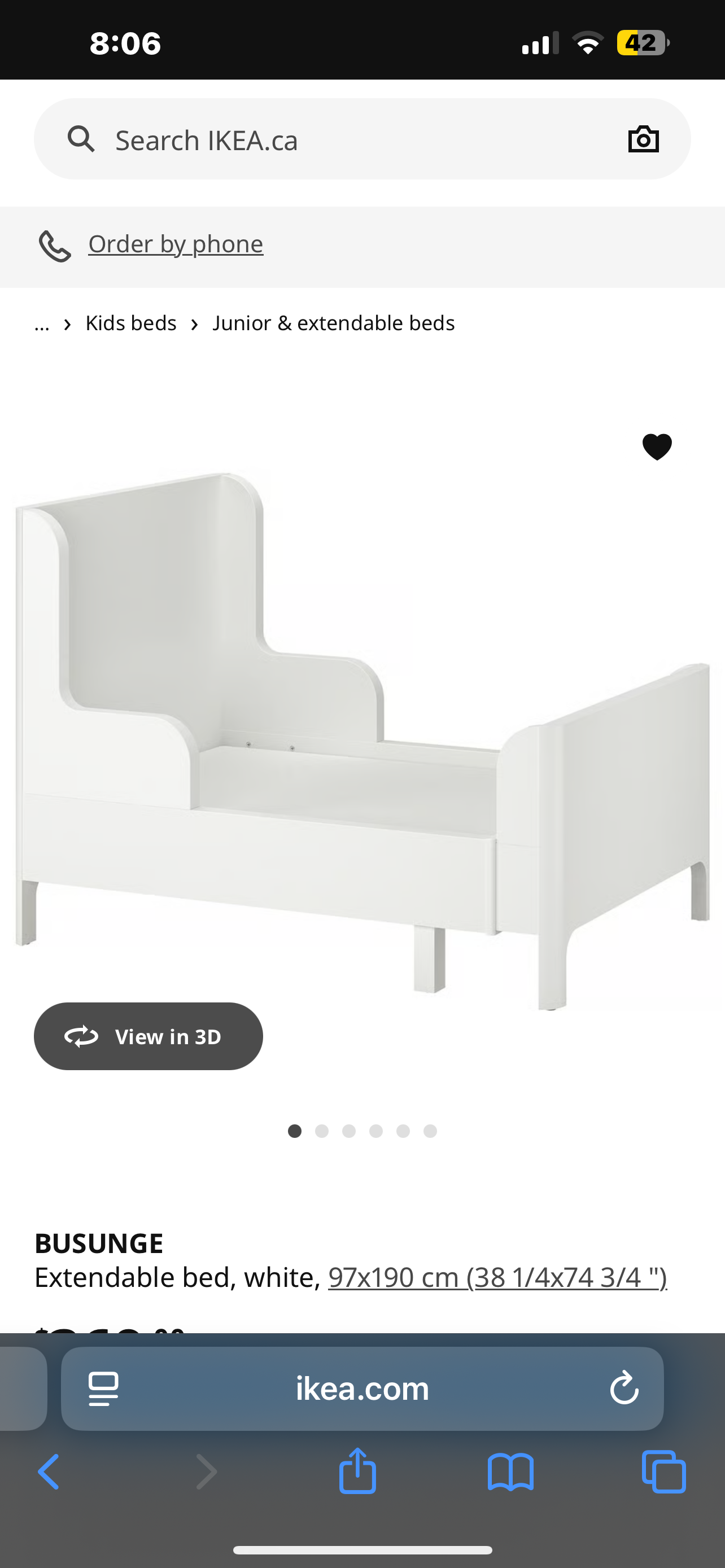This screenshot has height=1568, width=725.
Task: Toggle the favourite heart on BUSUNGE bed
Action: tap(657, 447)
